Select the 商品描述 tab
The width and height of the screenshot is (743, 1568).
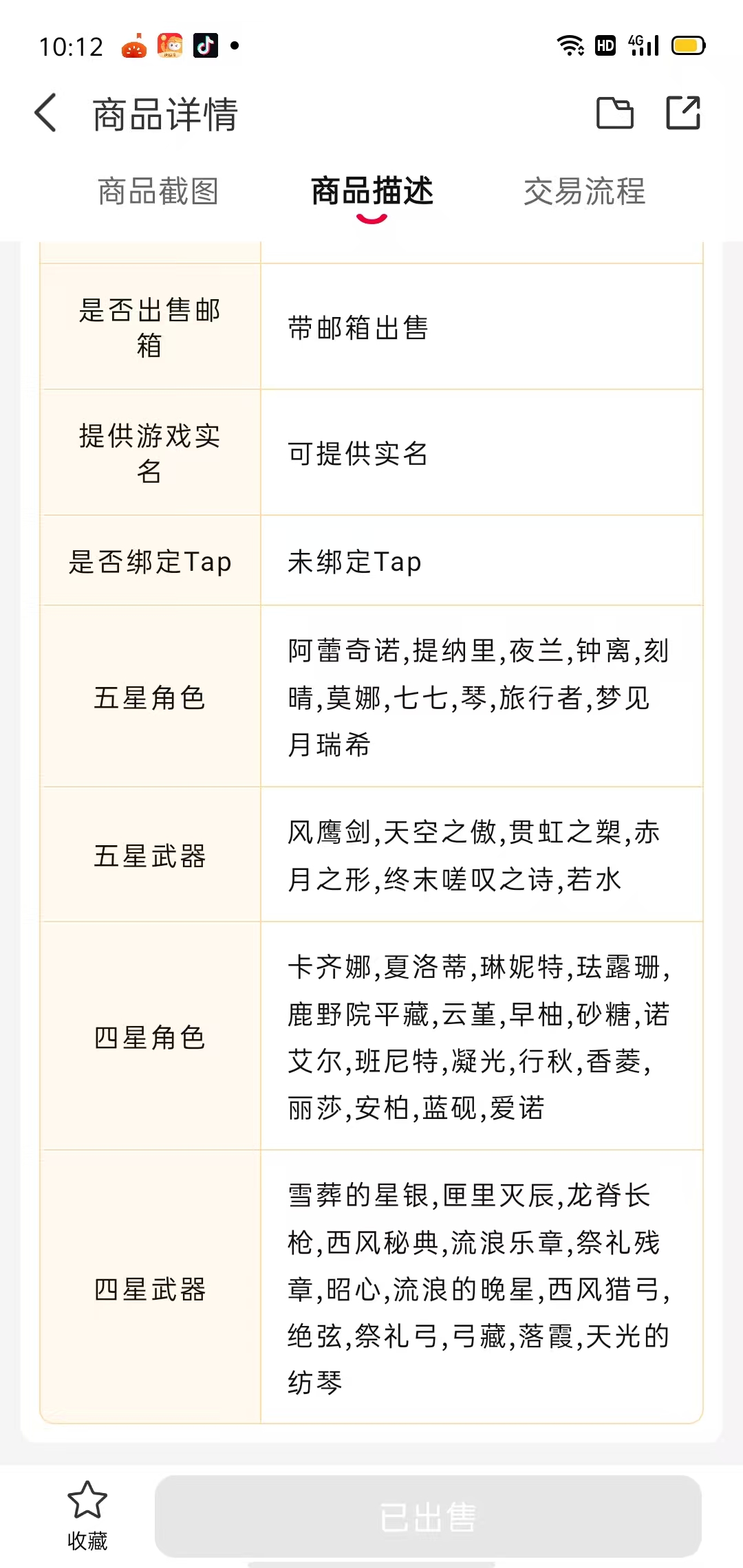click(x=371, y=191)
